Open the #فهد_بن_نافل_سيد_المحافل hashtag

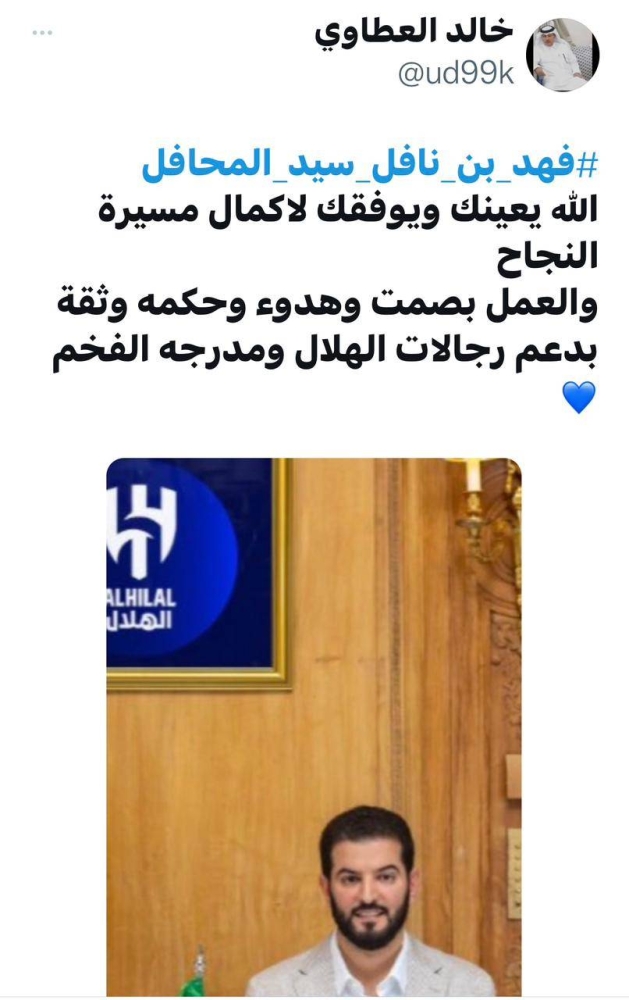click(x=368, y=164)
